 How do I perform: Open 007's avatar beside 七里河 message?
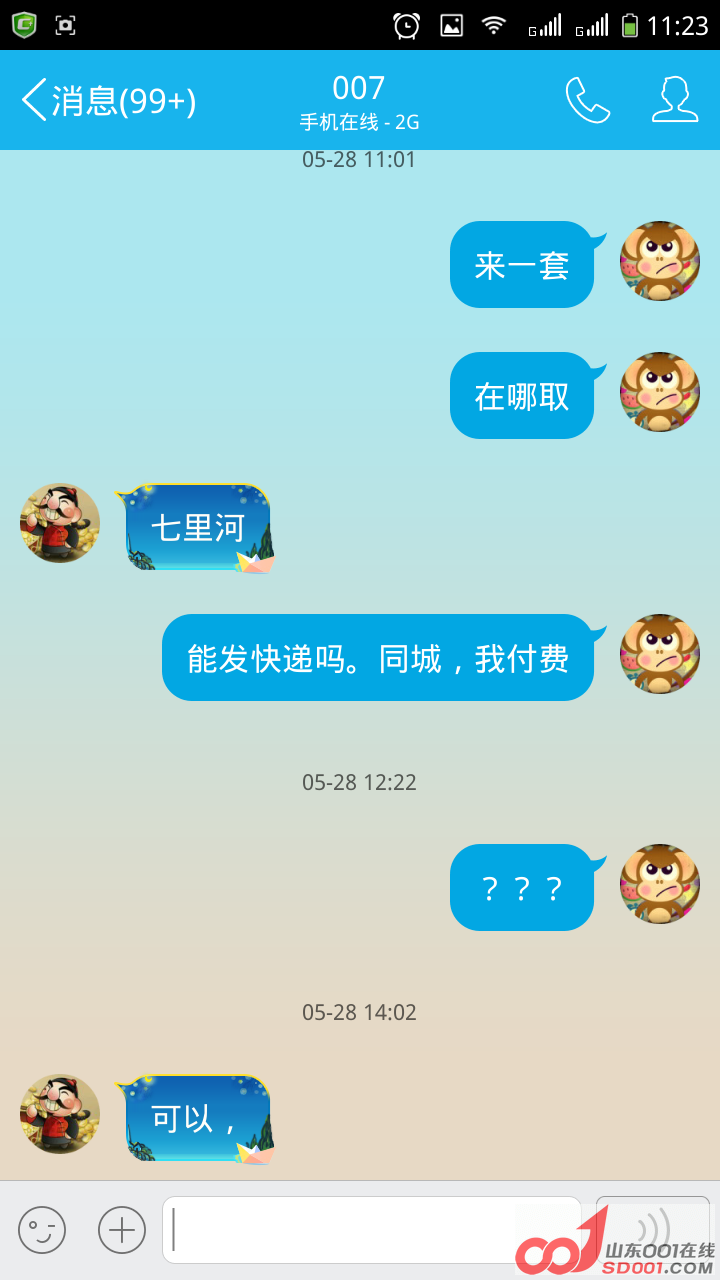point(60,523)
